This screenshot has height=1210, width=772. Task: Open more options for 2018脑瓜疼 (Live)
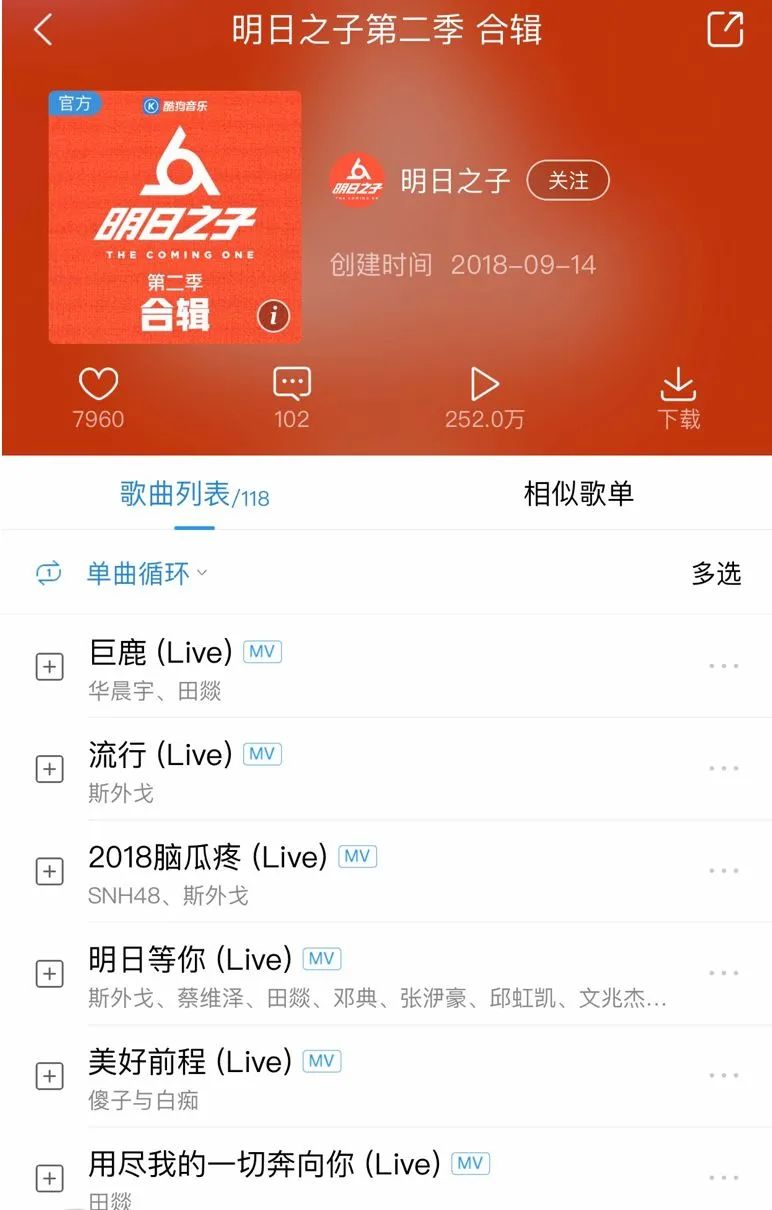pos(723,871)
